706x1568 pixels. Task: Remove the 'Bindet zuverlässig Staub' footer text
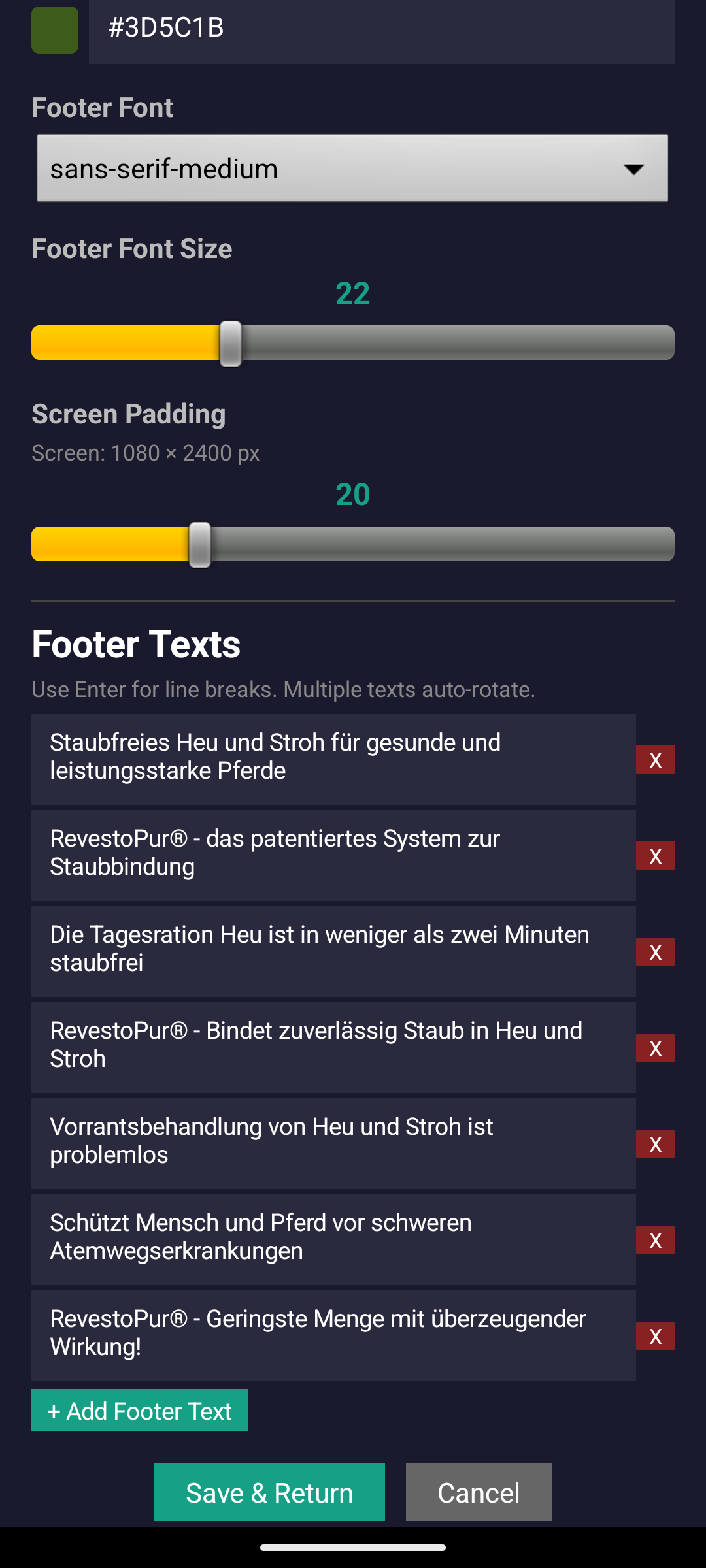(x=654, y=1048)
